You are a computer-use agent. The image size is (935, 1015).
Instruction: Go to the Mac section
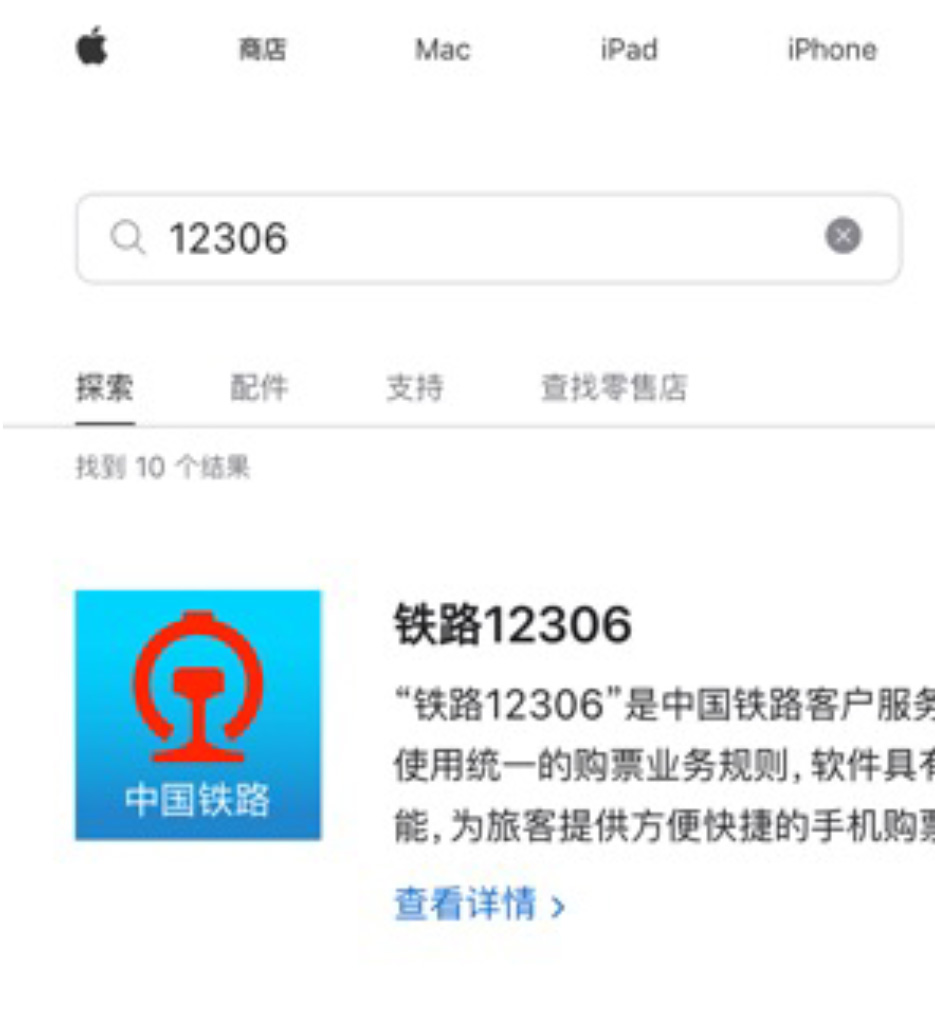click(x=442, y=50)
